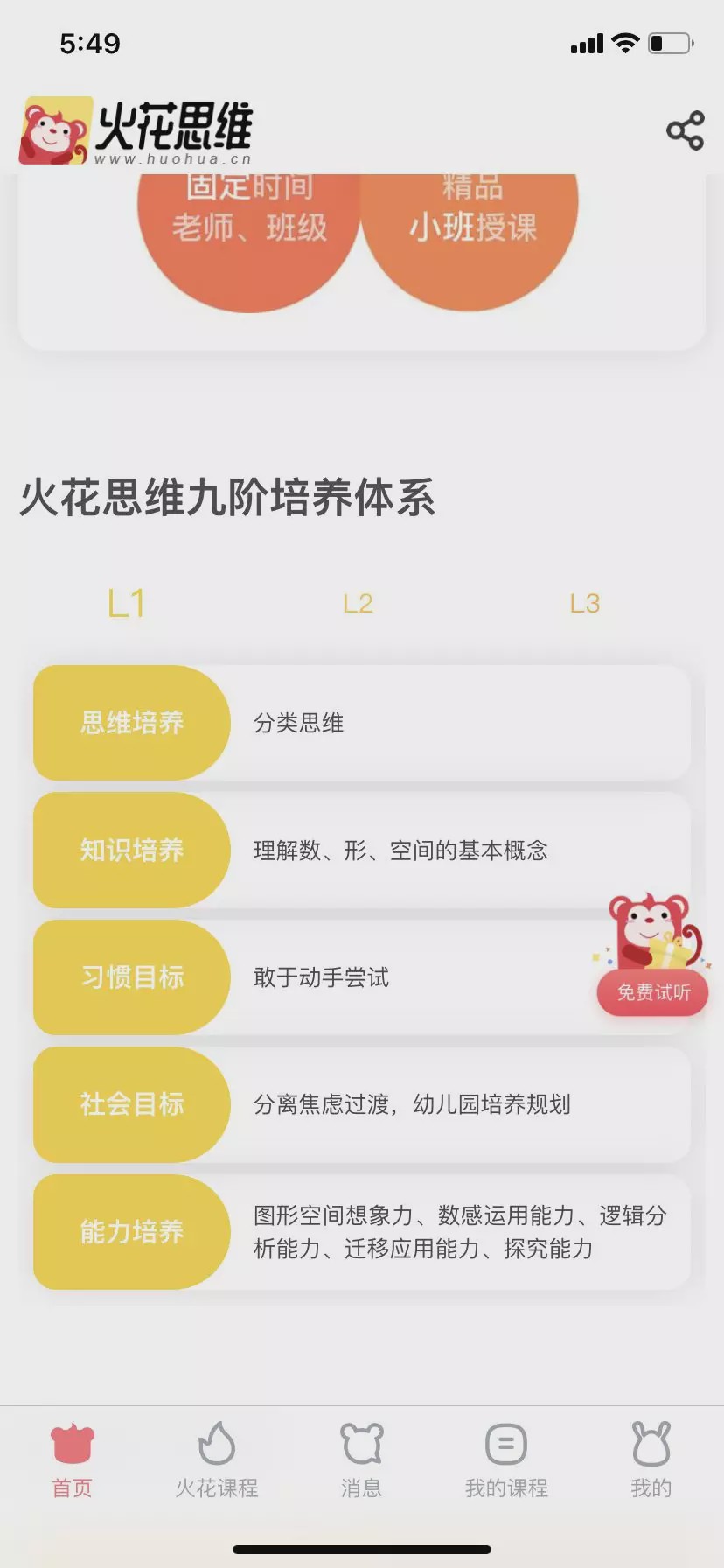Screen dimensions: 724x1568
Task: Switch to the L3 level tab
Action: click(x=584, y=602)
